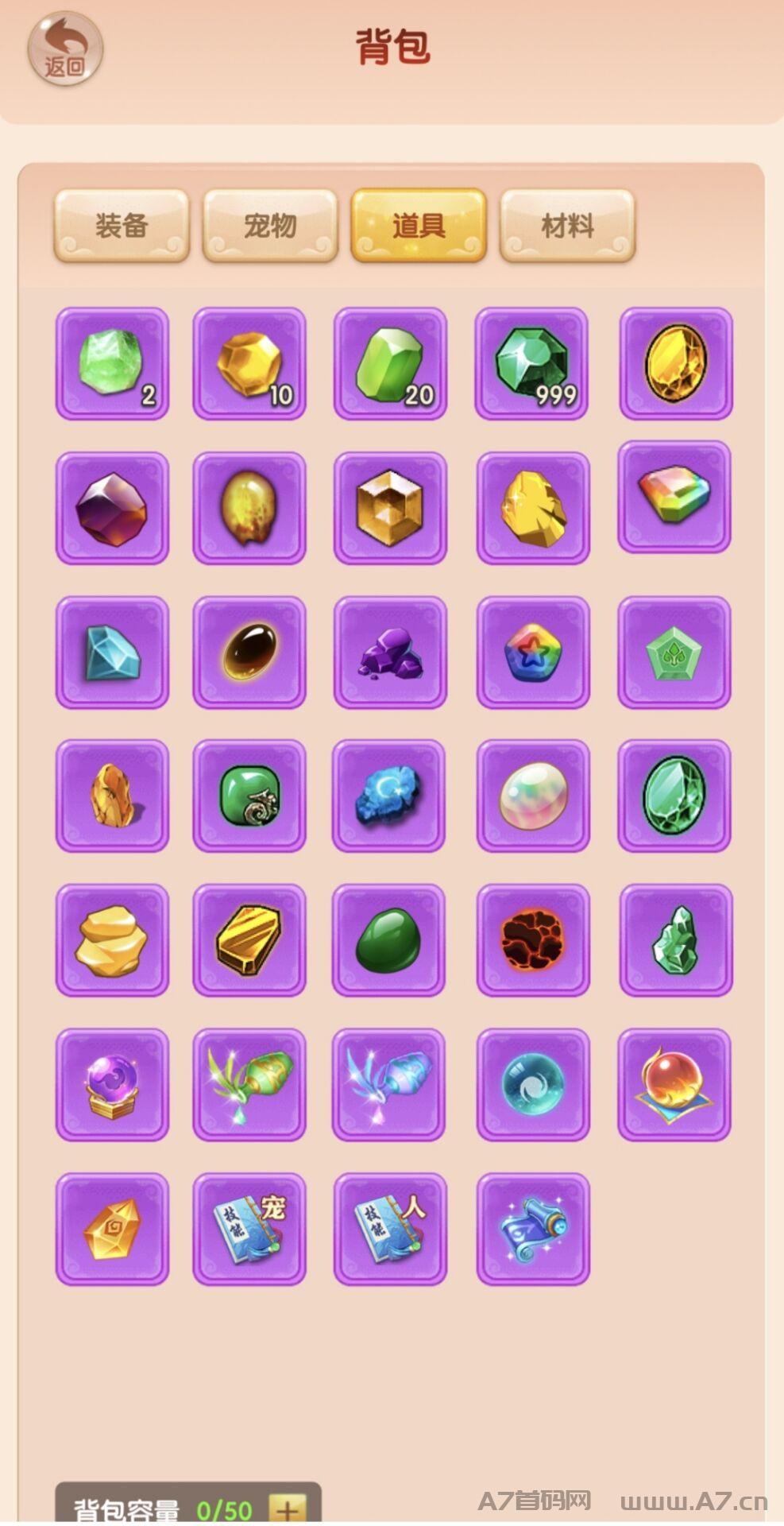The width and height of the screenshot is (784, 1526).
Task: Expand backpack capacity with the plus button
Action: point(288,1508)
